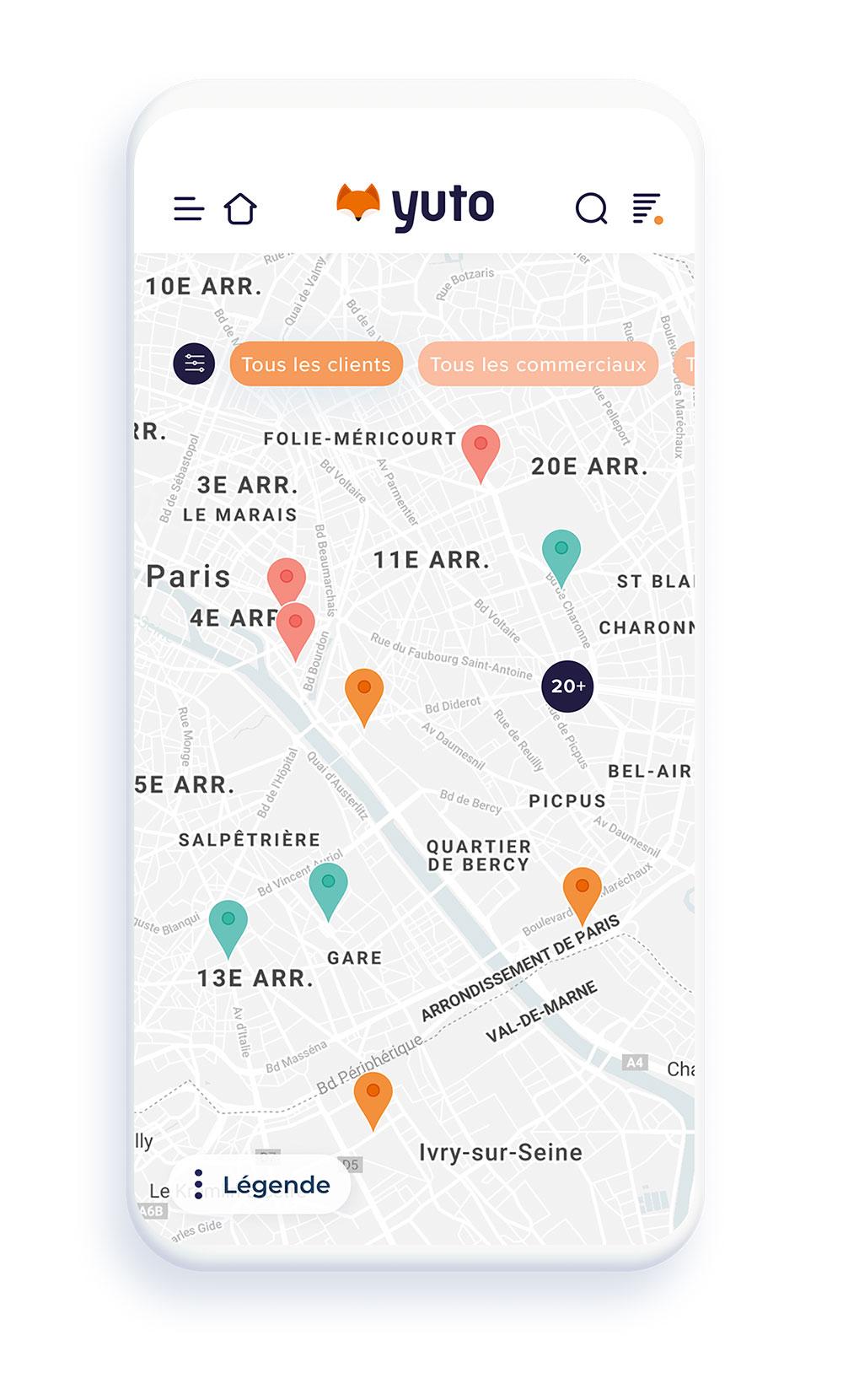Open the hamburger menu
843x1400 pixels.
click(188, 208)
